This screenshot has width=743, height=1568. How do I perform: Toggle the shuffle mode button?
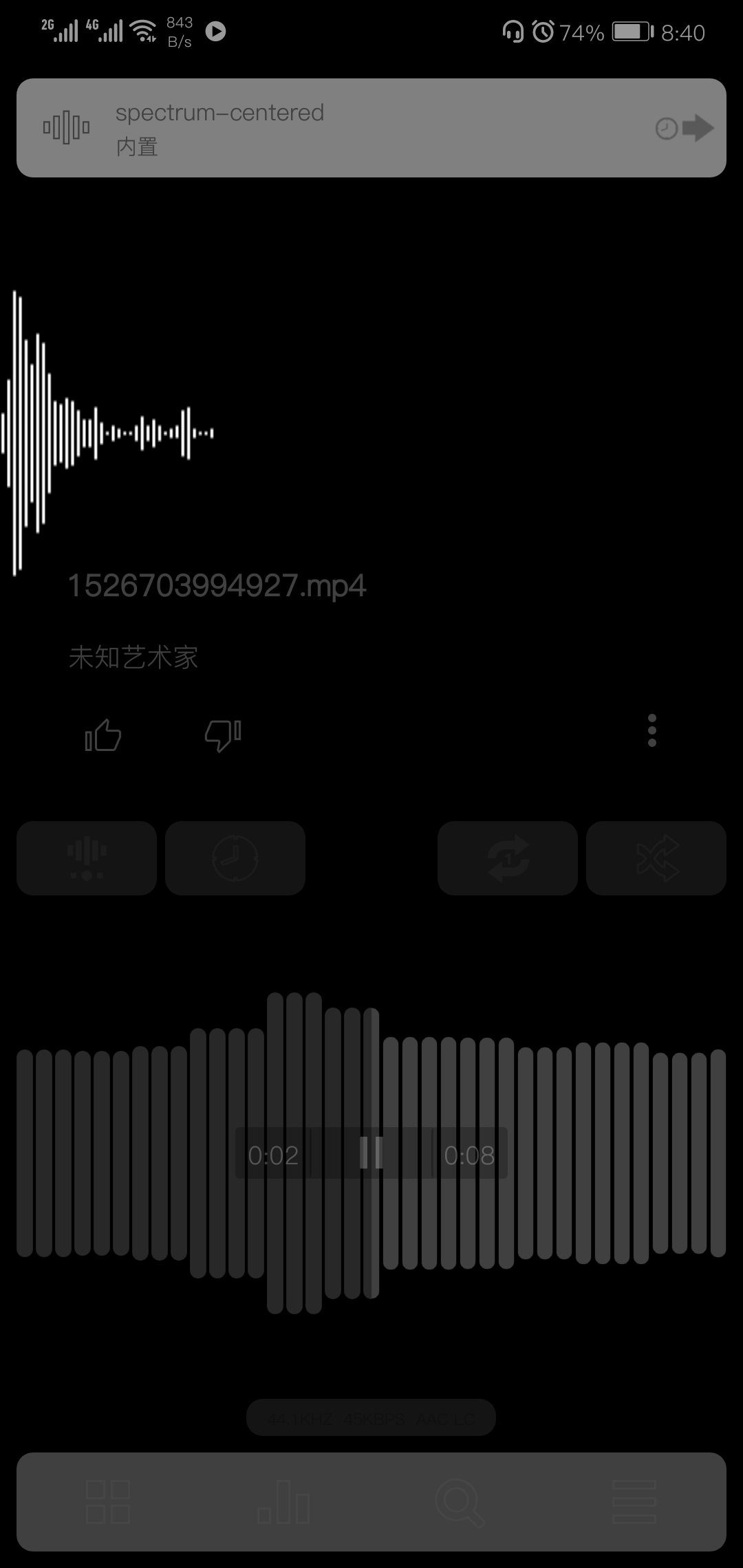(656, 858)
